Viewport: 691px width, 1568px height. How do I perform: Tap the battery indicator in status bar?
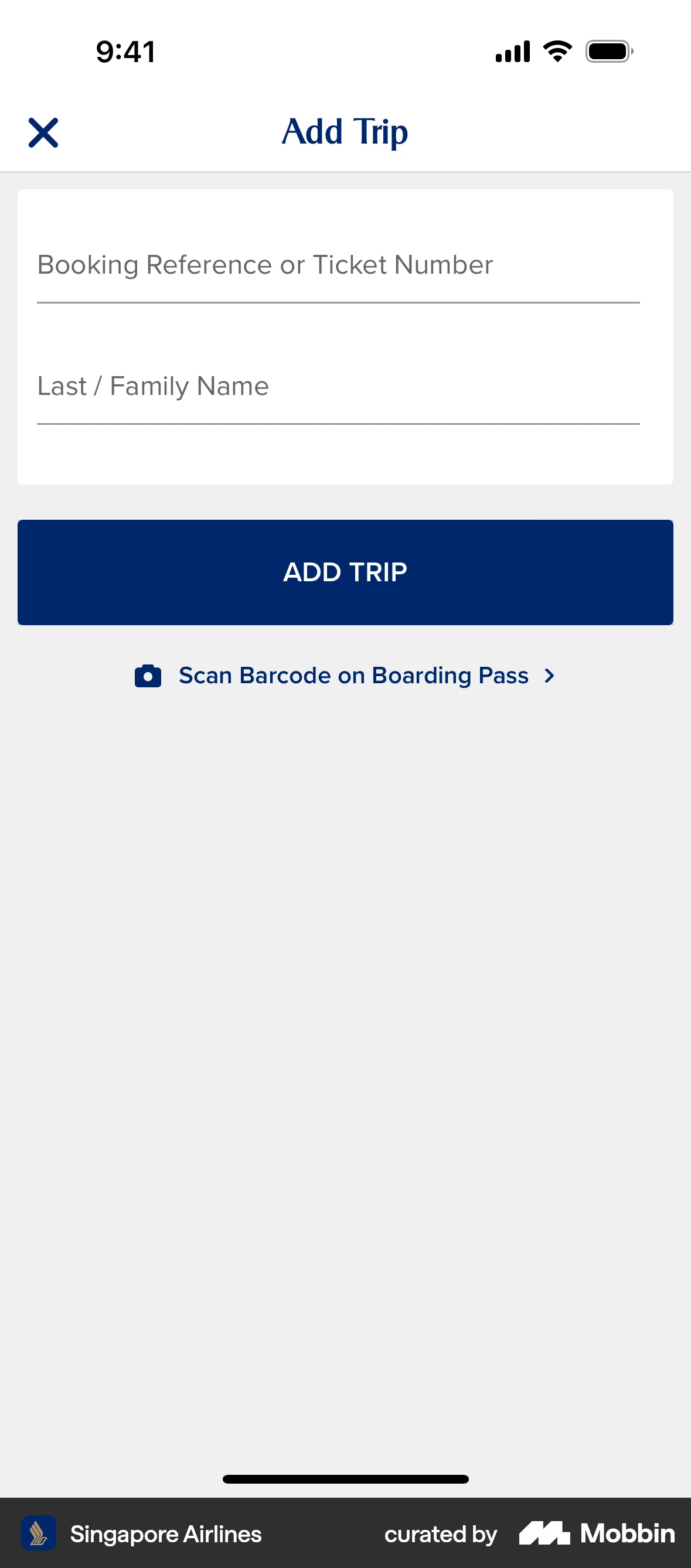point(609,52)
